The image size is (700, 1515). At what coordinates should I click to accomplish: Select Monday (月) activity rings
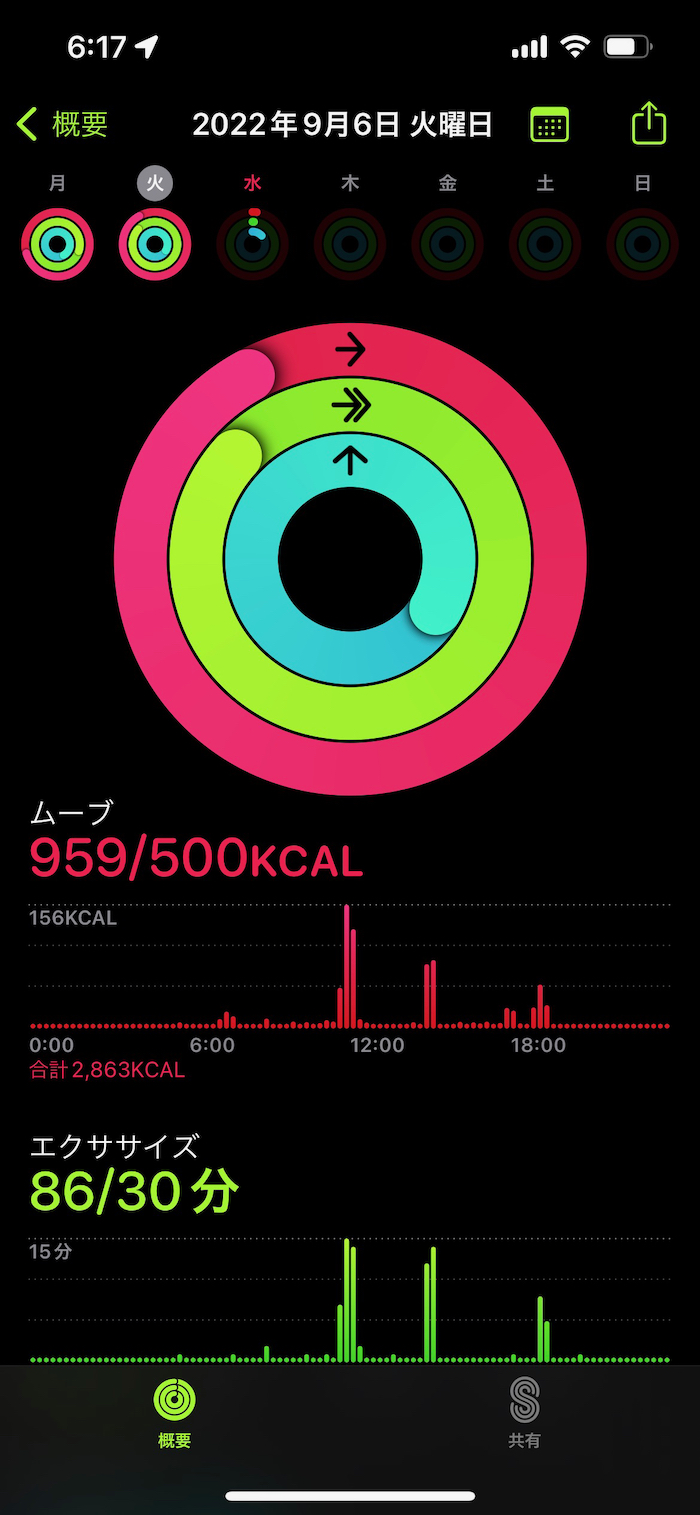[57, 243]
